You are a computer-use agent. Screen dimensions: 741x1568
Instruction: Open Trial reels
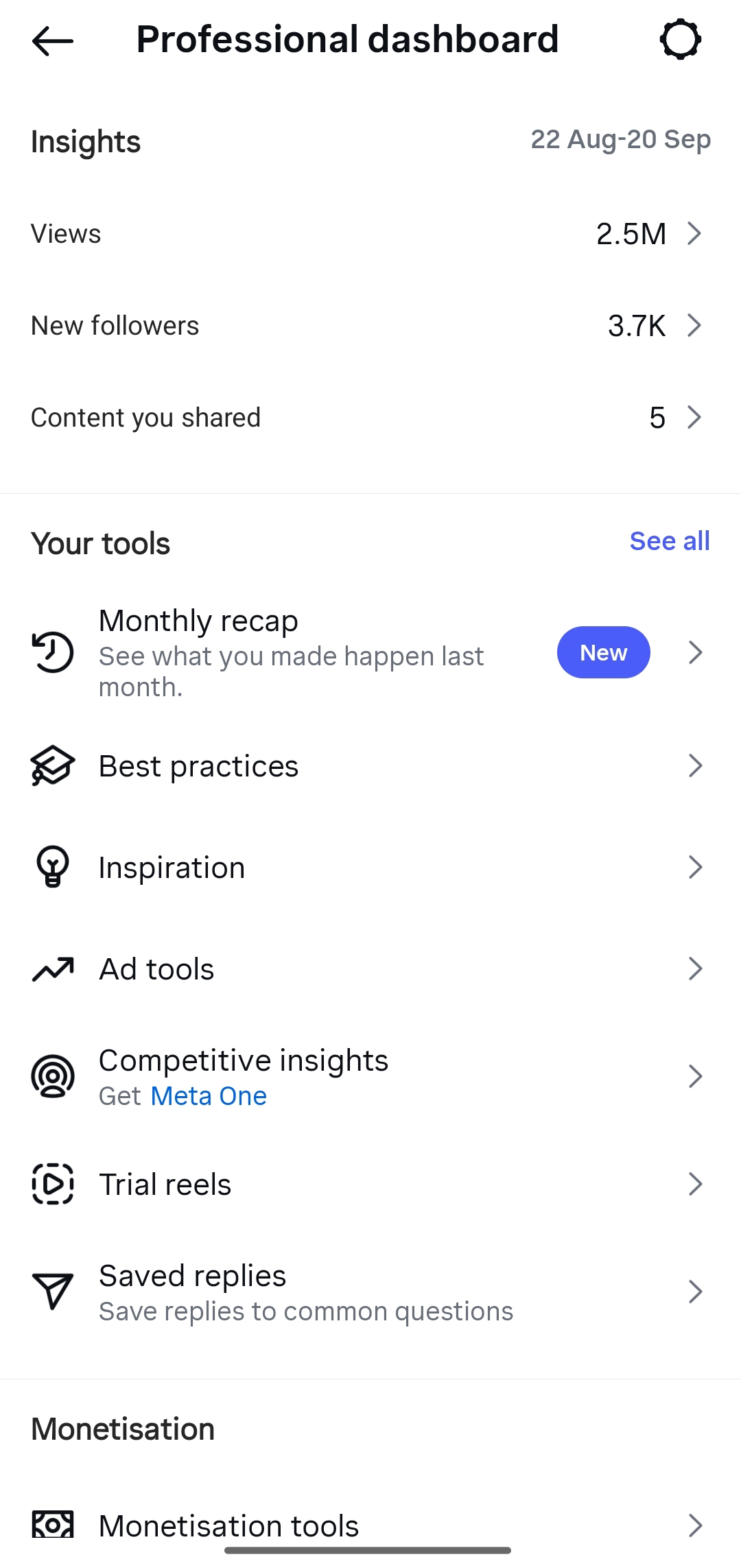[x=370, y=1184]
